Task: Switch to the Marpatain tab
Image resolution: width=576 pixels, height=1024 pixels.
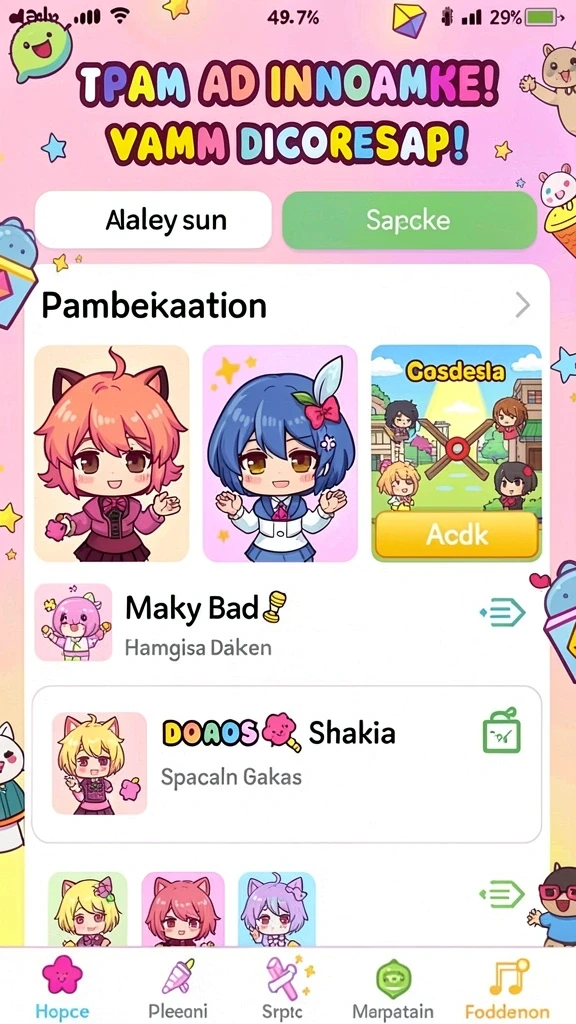Action: pyautogui.click(x=392, y=986)
